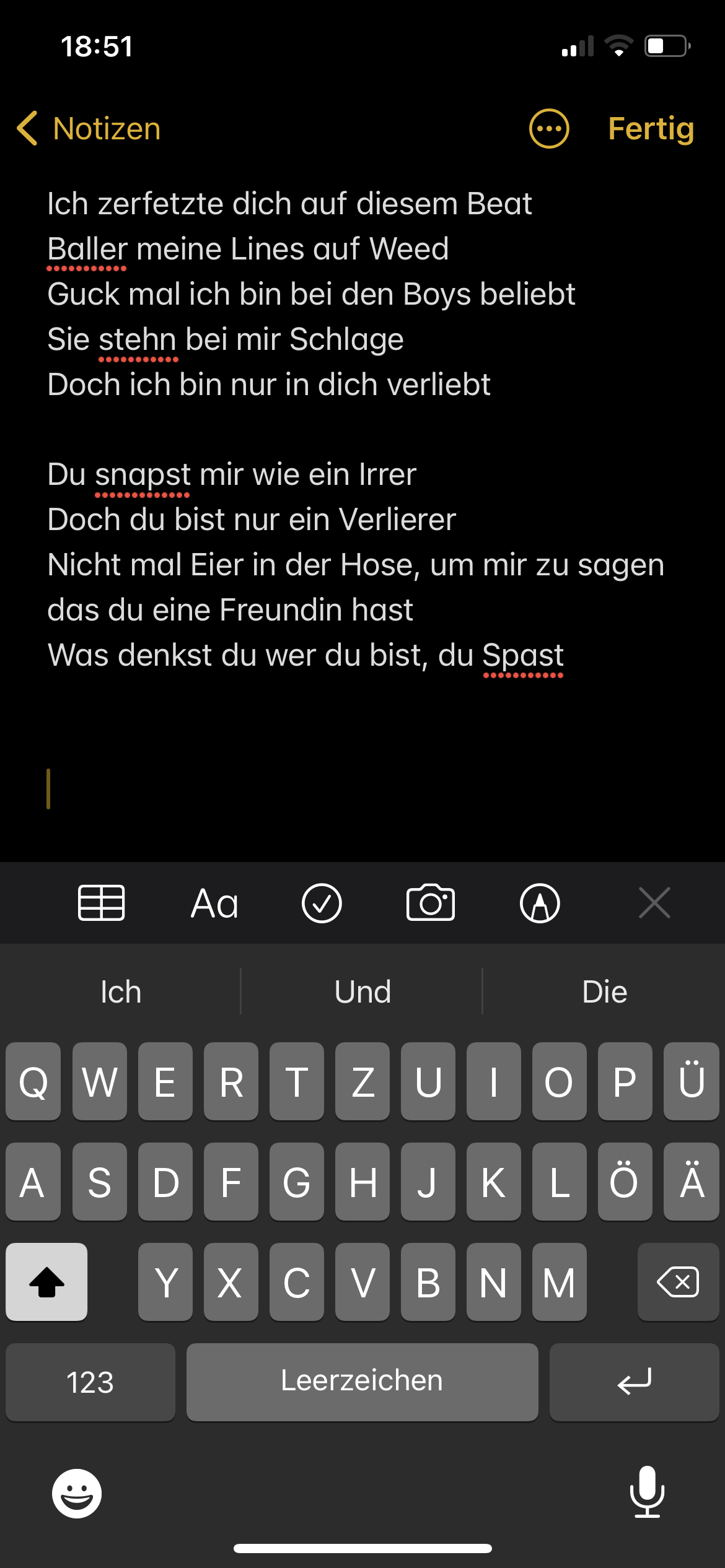Open the more options menu

[549, 129]
